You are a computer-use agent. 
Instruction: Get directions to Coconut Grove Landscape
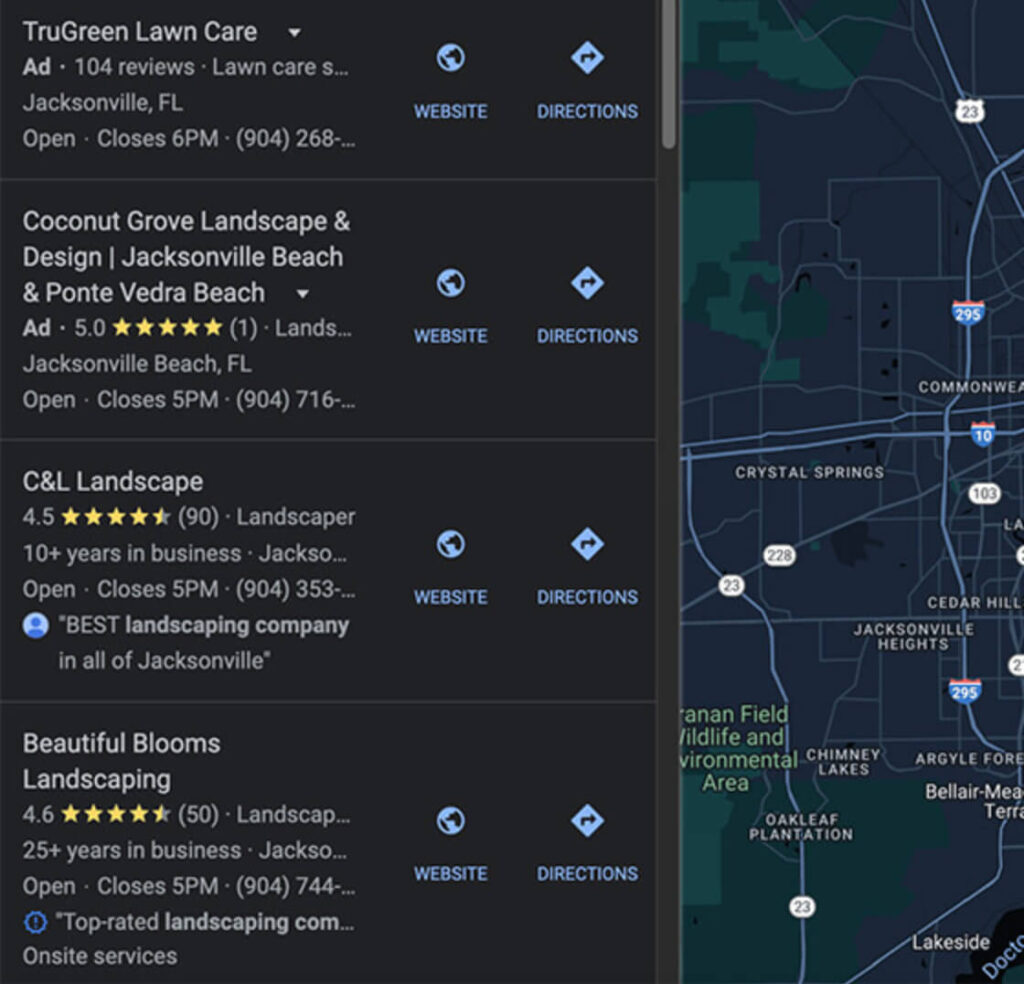[587, 304]
